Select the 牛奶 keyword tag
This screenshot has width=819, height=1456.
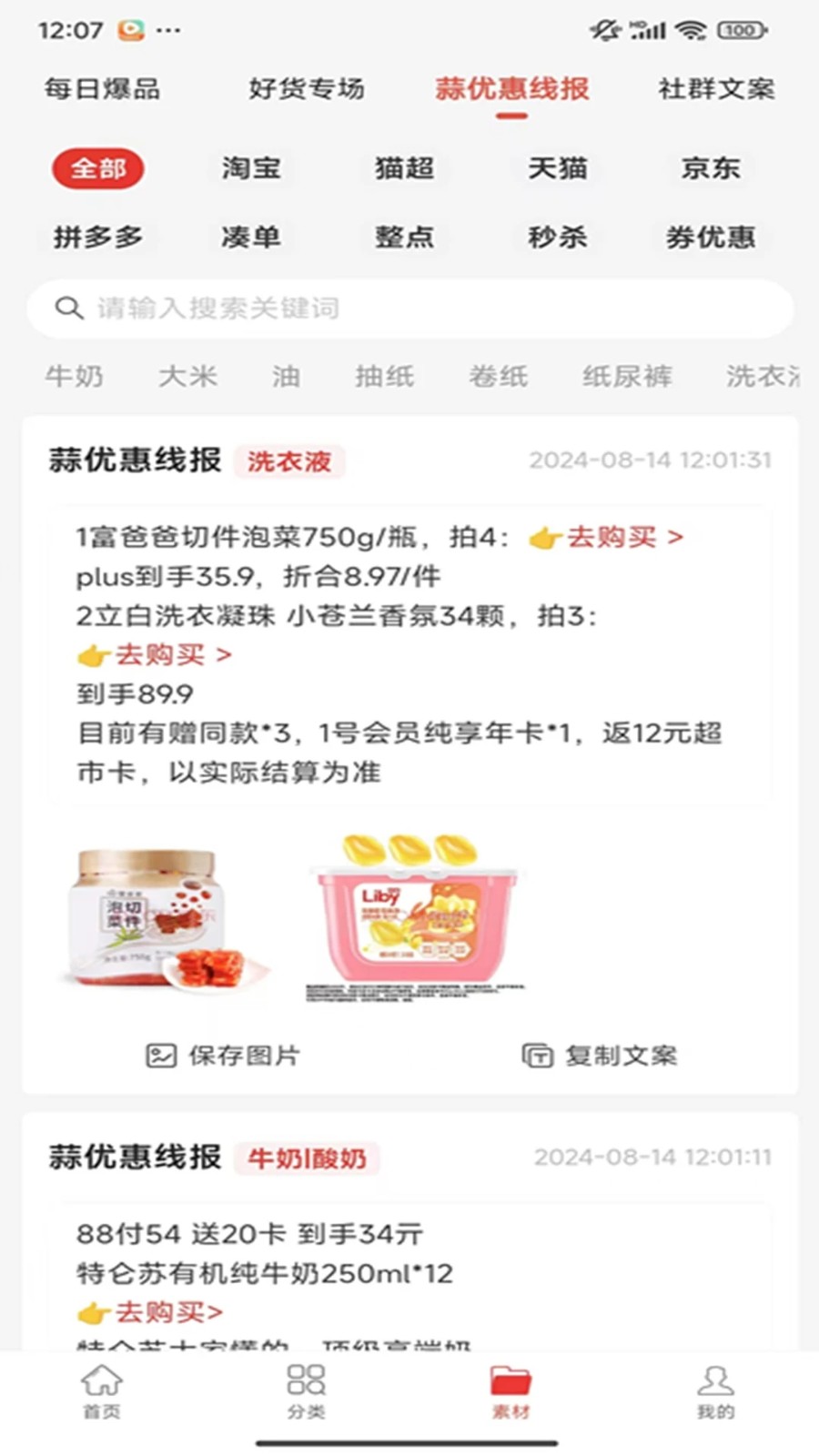pos(75,377)
